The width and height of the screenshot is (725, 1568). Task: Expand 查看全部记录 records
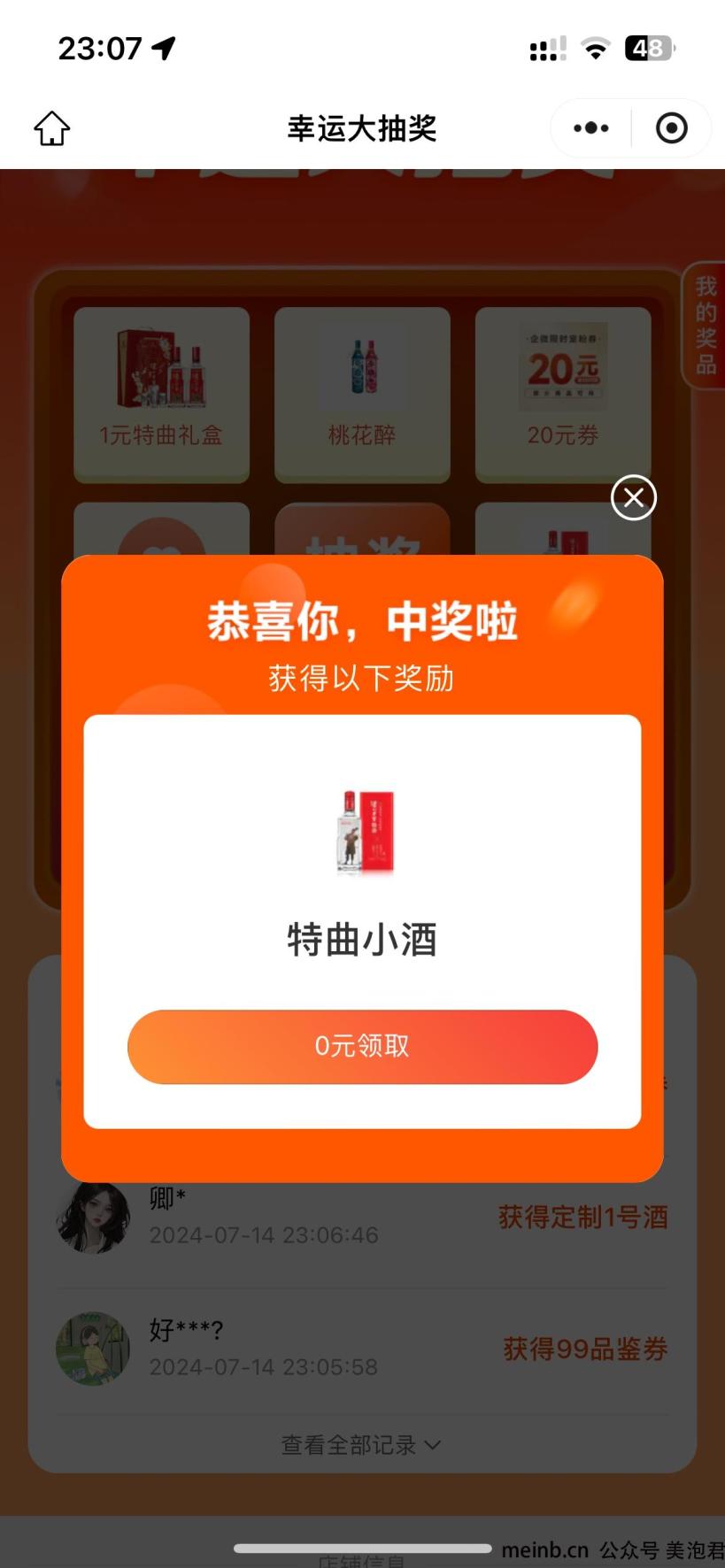tap(361, 1445)
